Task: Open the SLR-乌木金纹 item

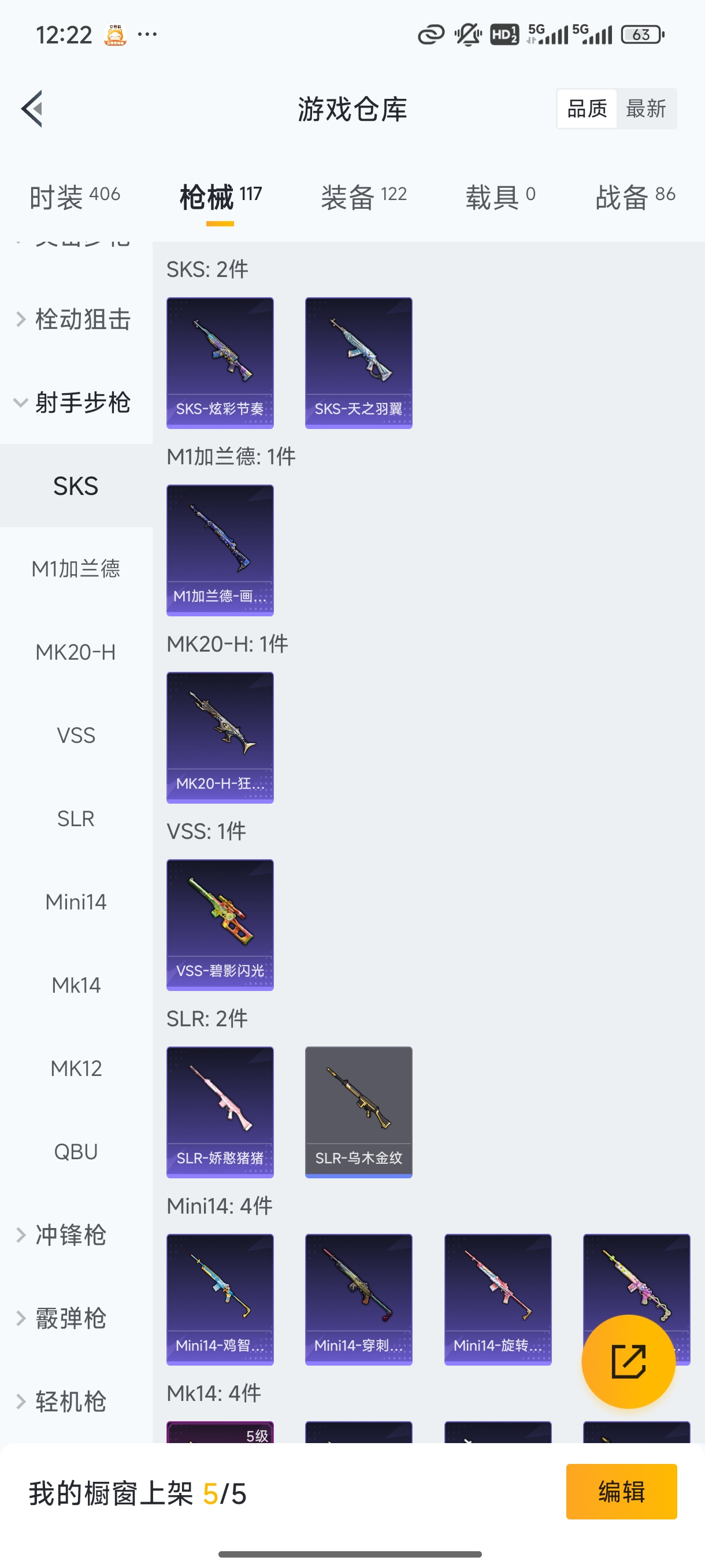Action: (358, 1112)
